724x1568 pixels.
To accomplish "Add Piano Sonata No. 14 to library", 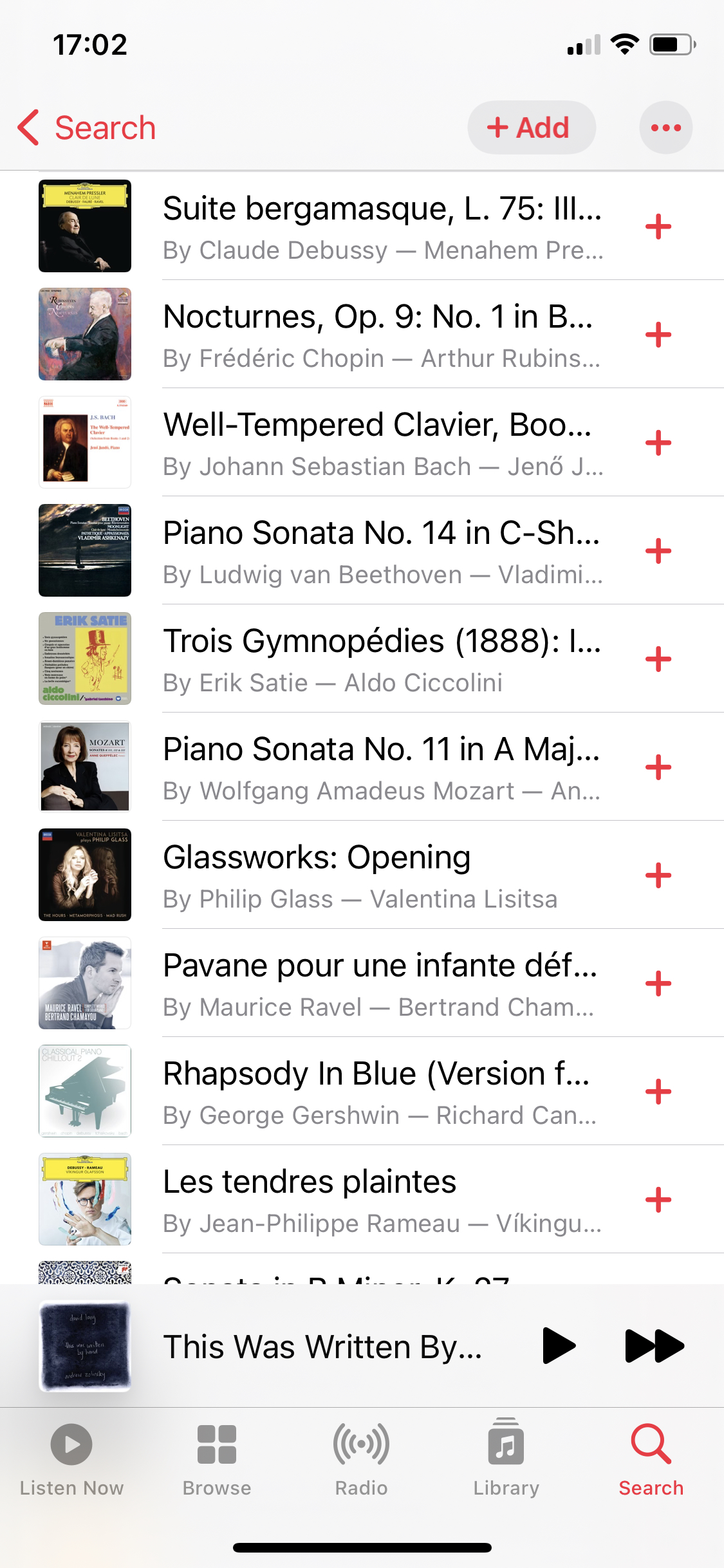I will 658,551.
